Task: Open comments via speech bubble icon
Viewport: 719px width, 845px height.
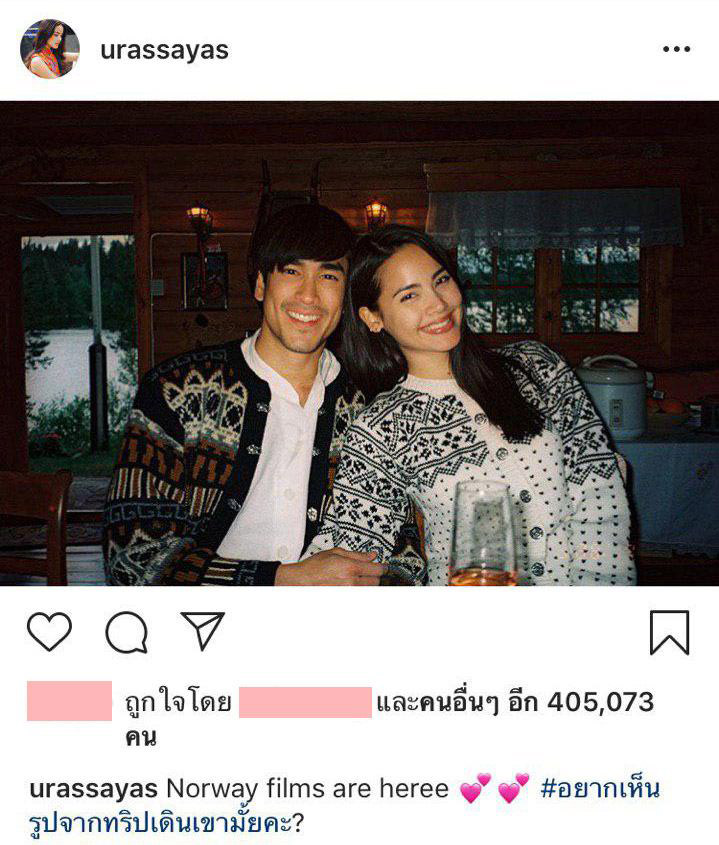Action: tap(127, 632)
